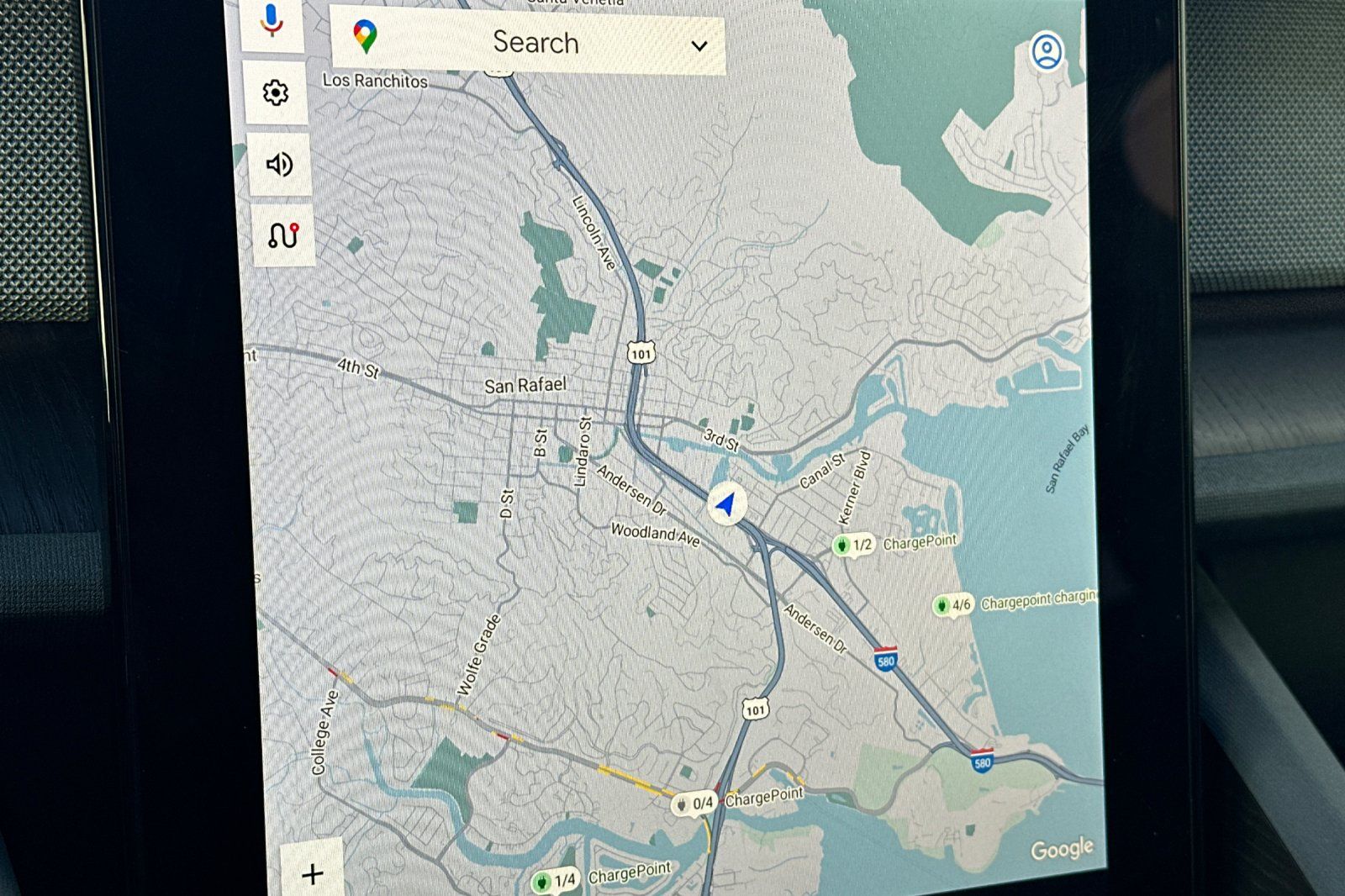Open the navigation sound options
The height and width of the screenshot is (896, 1345).
coord(279,164)
